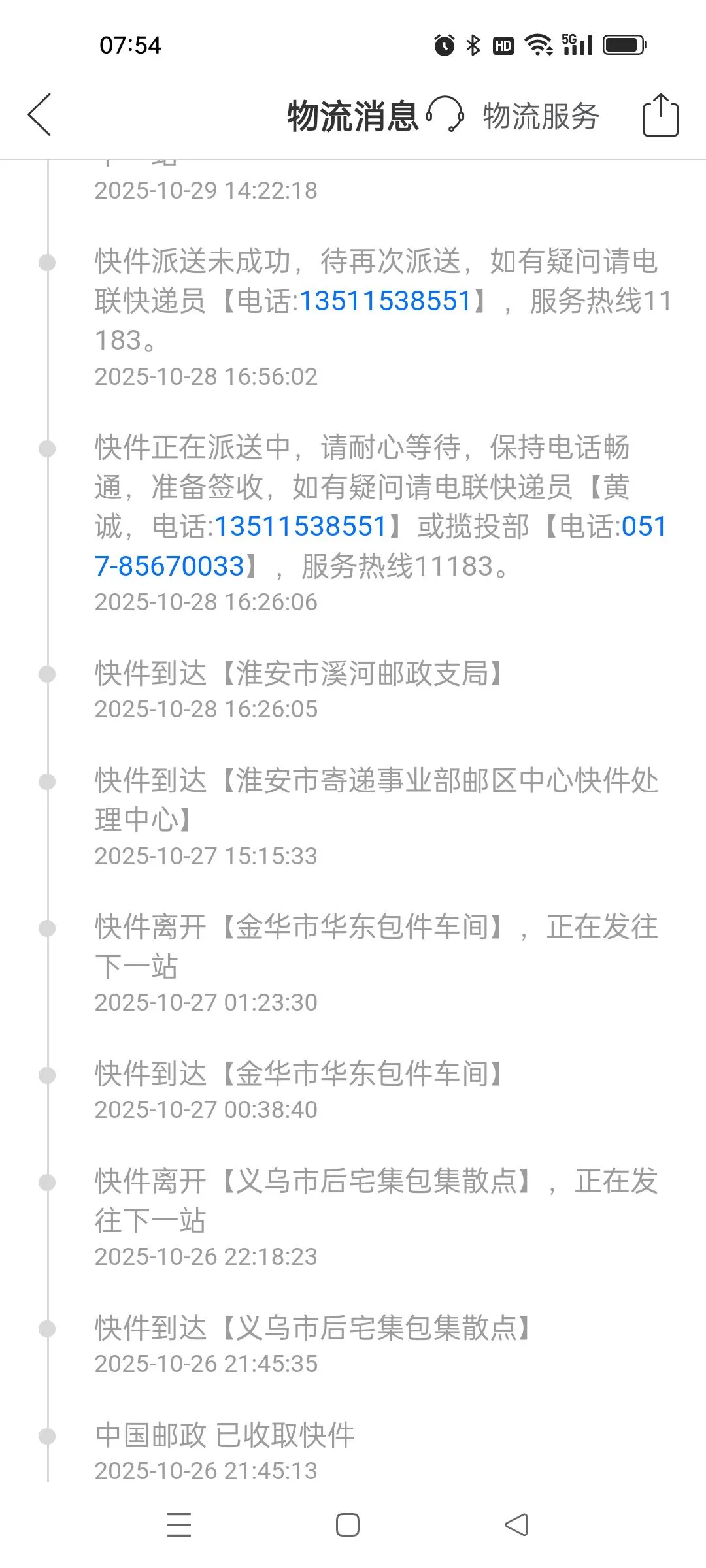Call courier number in 派送未成功 entry
706x1568 pixels.
point(385,301)
